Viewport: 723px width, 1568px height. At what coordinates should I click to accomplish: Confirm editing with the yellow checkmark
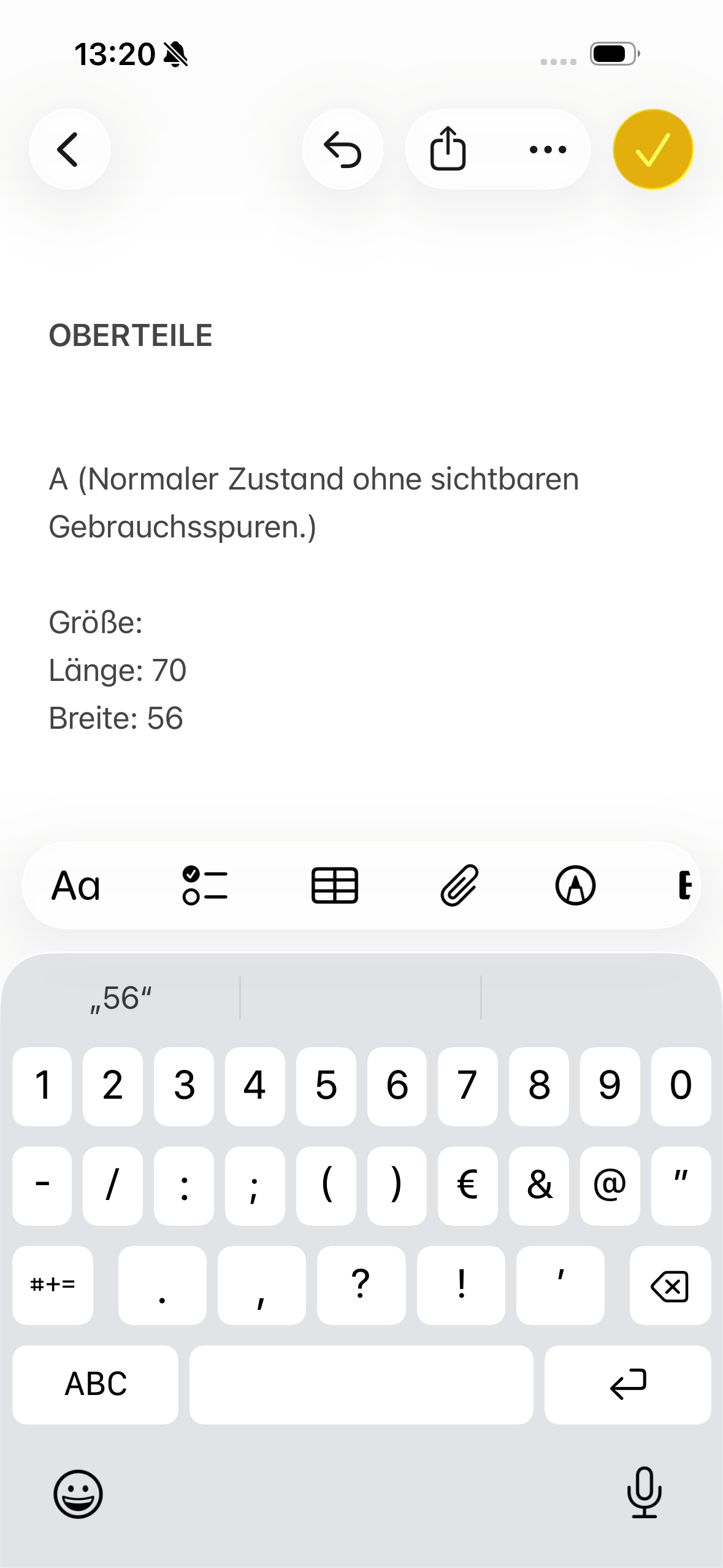(x=652, y=149)
